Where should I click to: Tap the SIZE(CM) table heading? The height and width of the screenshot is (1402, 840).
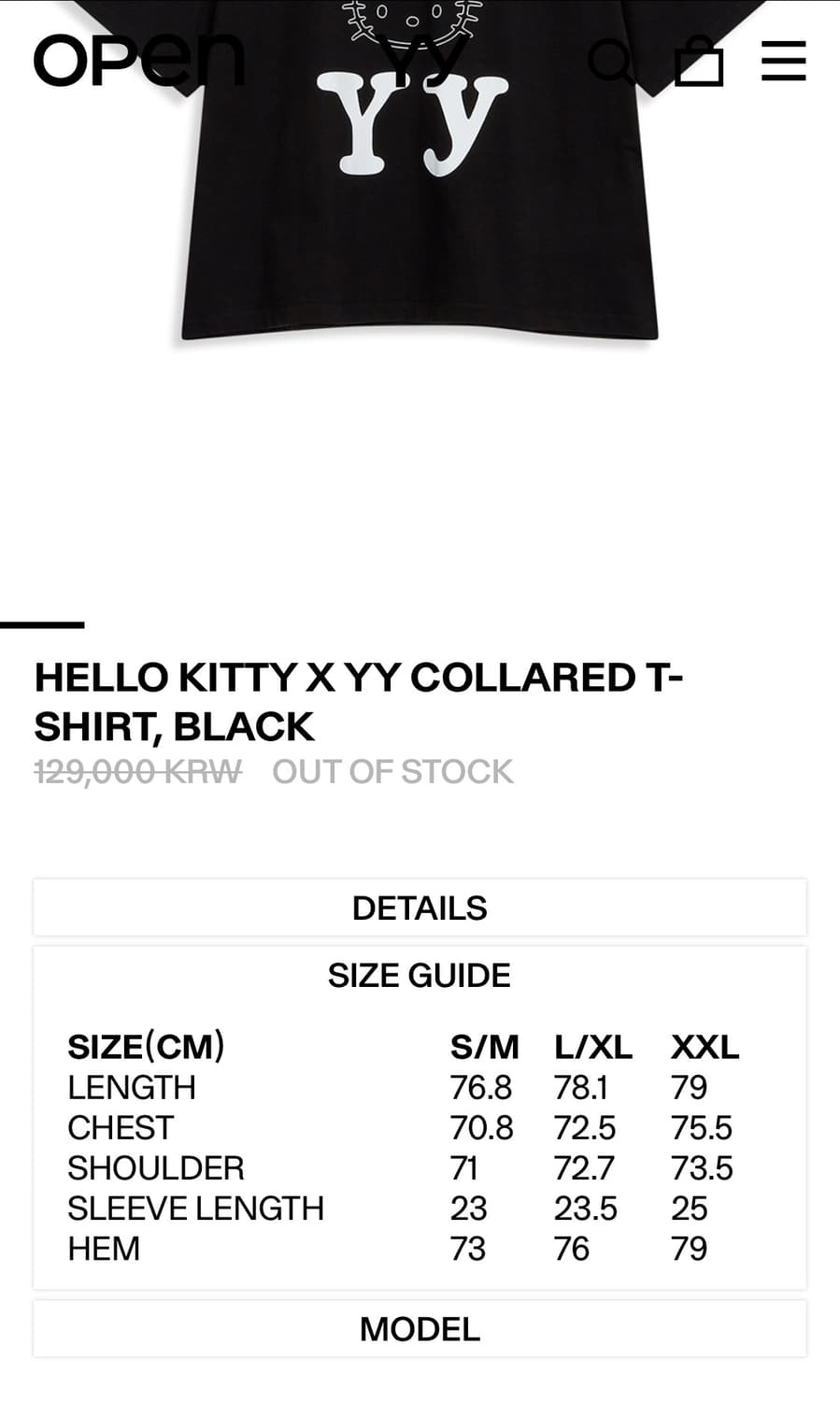144,1048
